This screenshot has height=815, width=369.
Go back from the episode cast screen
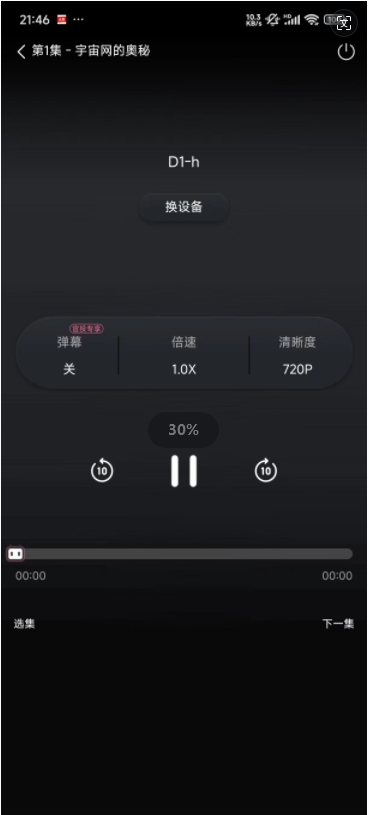coord(21,51)
